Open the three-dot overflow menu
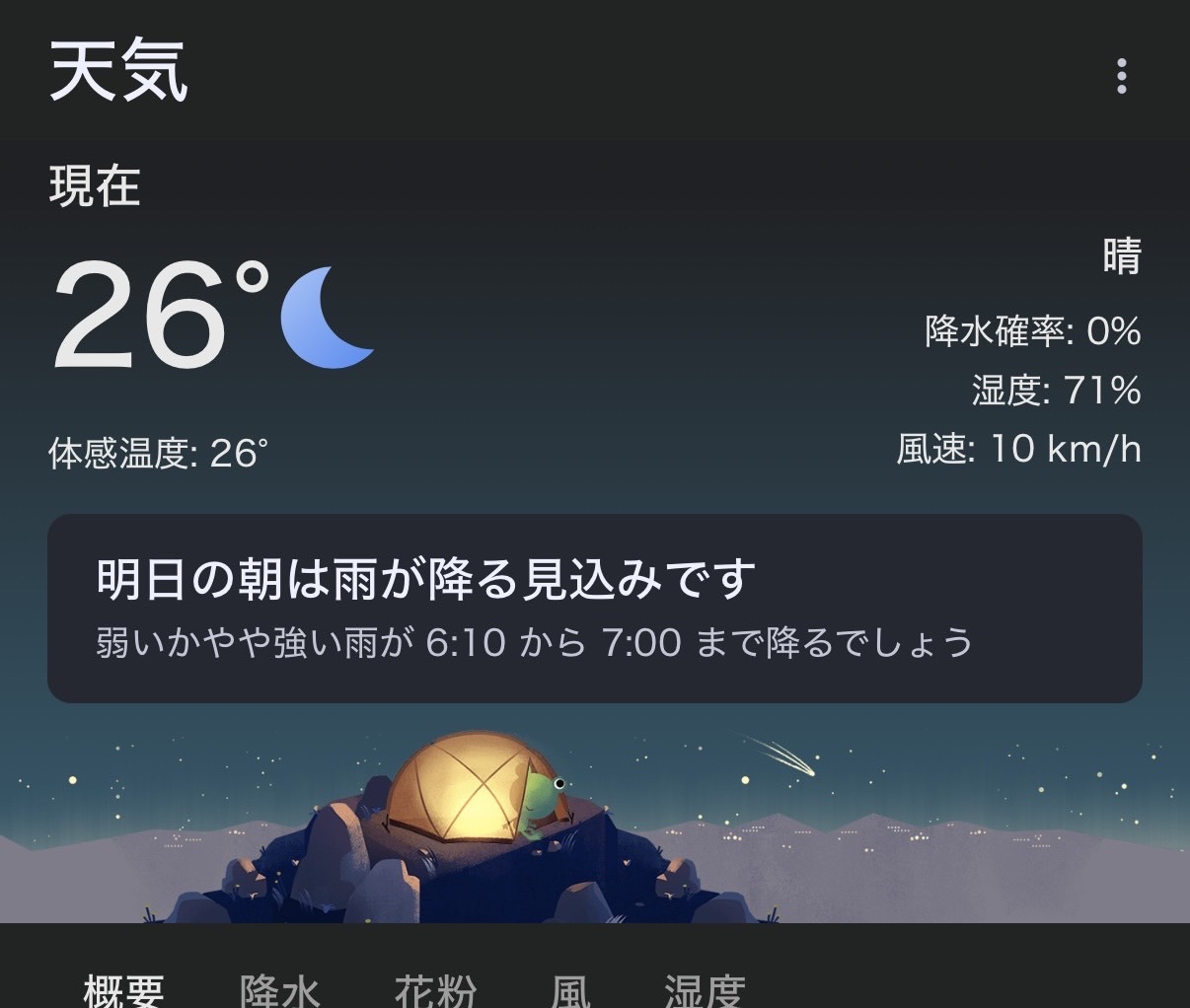 pos(1121,76)
